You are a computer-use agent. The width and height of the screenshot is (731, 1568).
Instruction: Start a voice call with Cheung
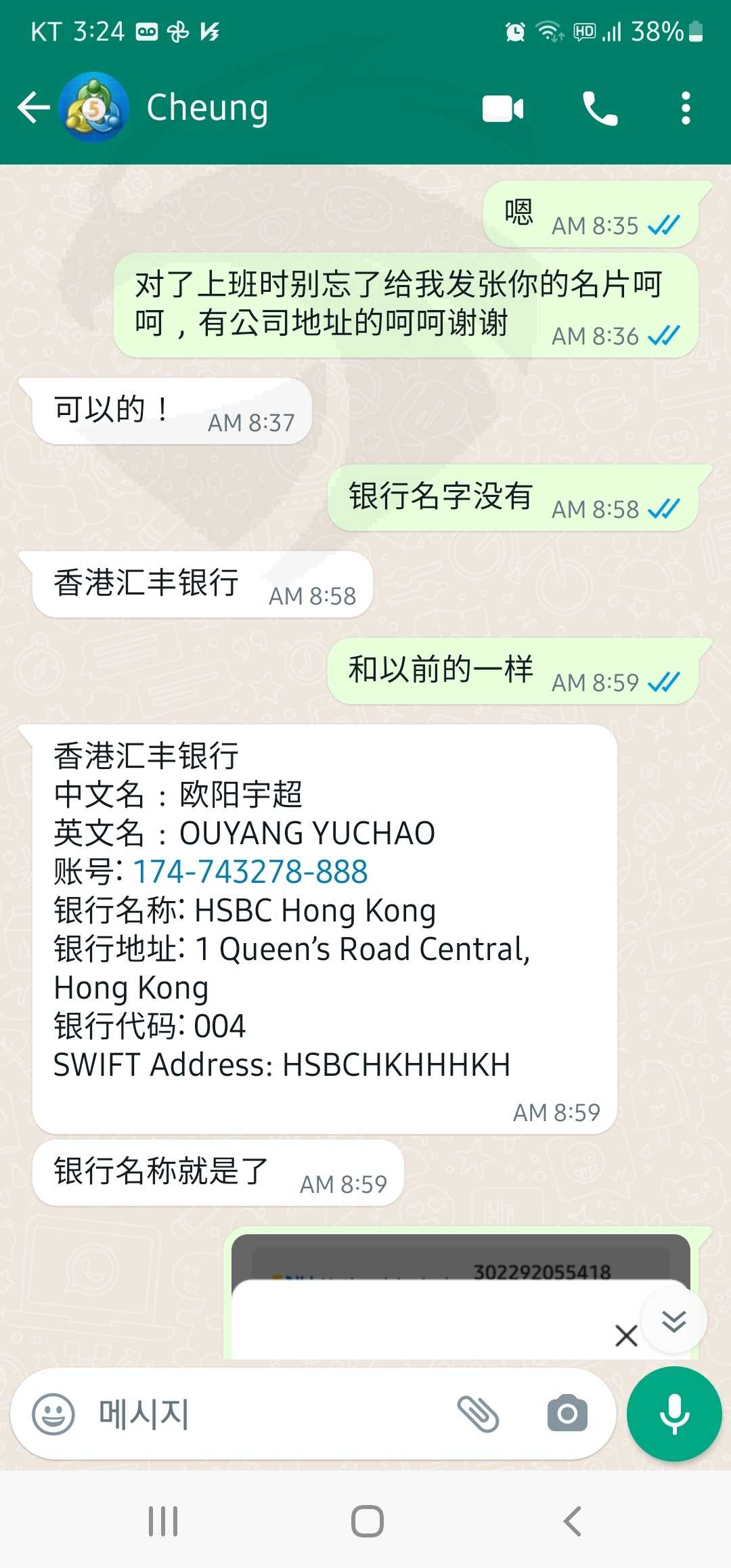[x=600, y=108]
